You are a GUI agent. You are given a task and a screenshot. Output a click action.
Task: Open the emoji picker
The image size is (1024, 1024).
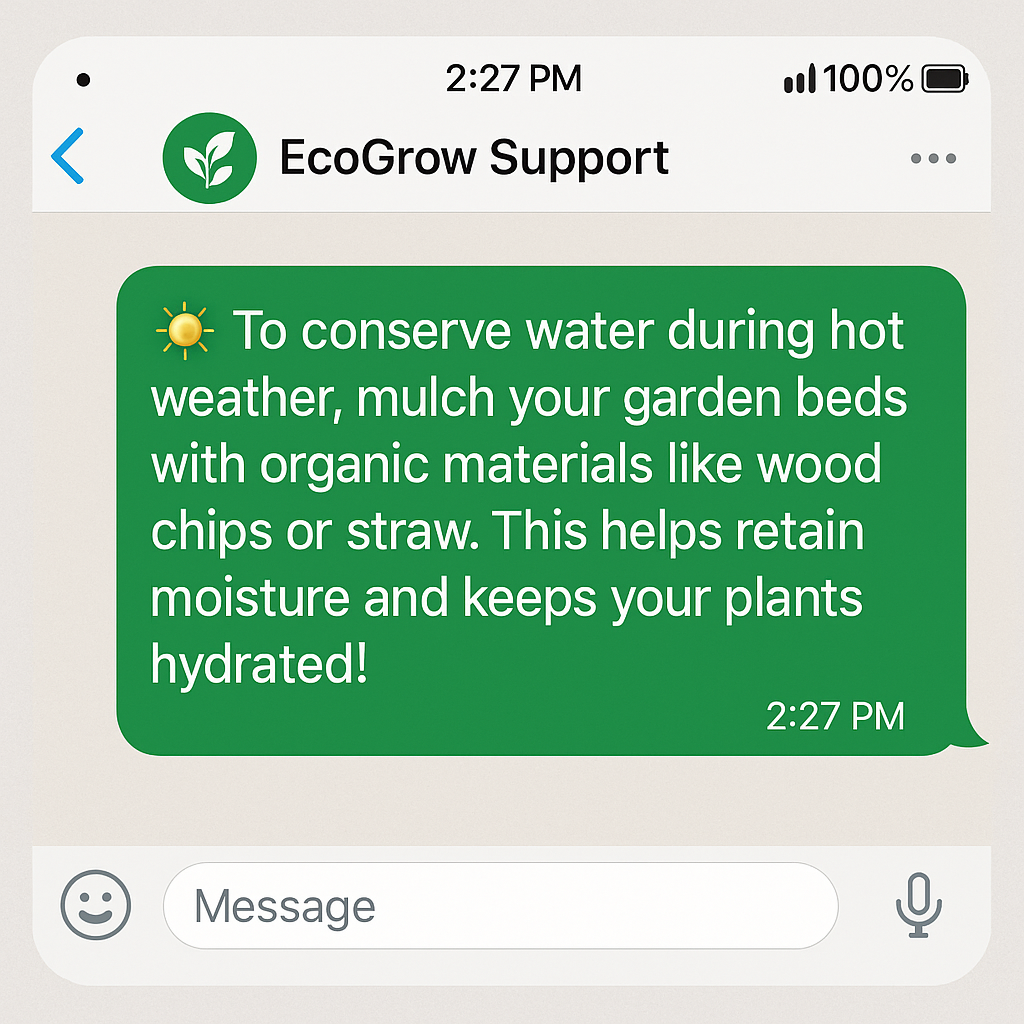(x=96, y=906)
